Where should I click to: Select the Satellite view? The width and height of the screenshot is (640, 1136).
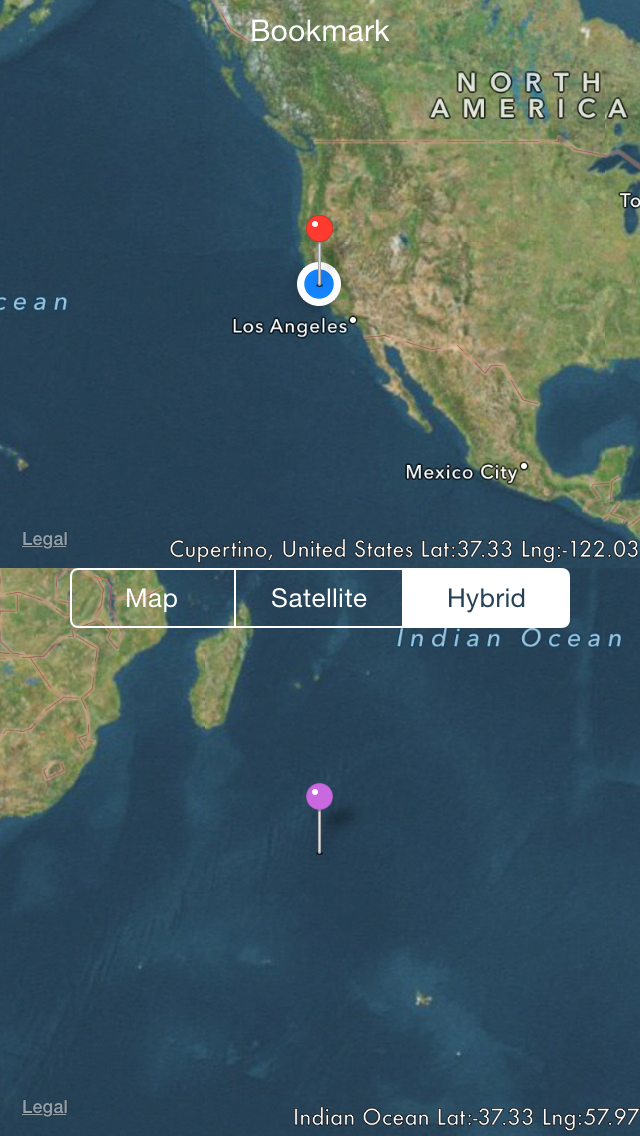[x=319, y=598]
